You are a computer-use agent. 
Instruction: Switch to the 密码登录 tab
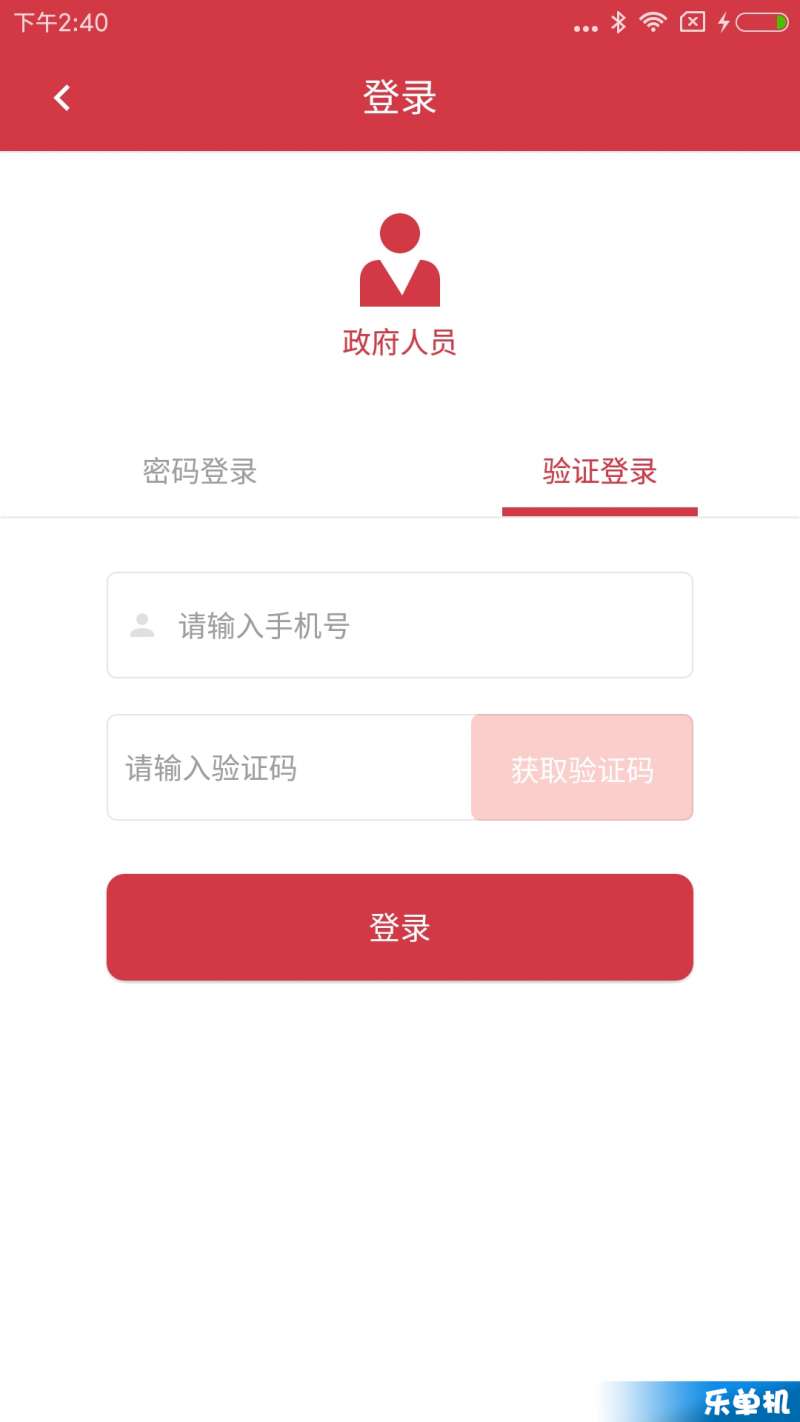[x=200, y=471]
